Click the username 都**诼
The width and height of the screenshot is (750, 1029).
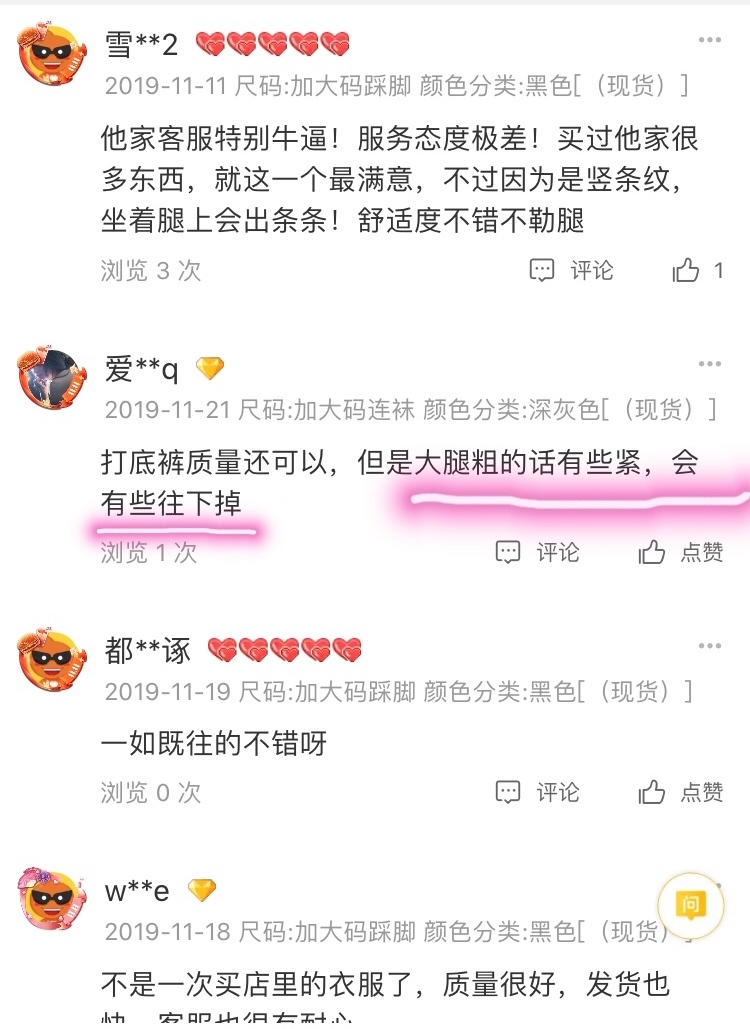145,650
